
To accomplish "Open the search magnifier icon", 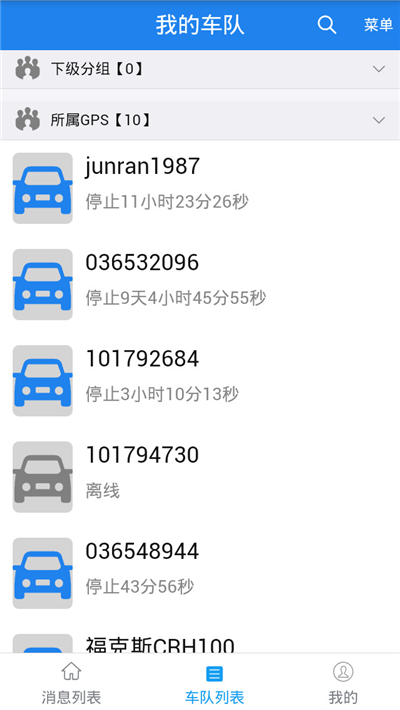I will pyautogui.click(x=326, y=24).
